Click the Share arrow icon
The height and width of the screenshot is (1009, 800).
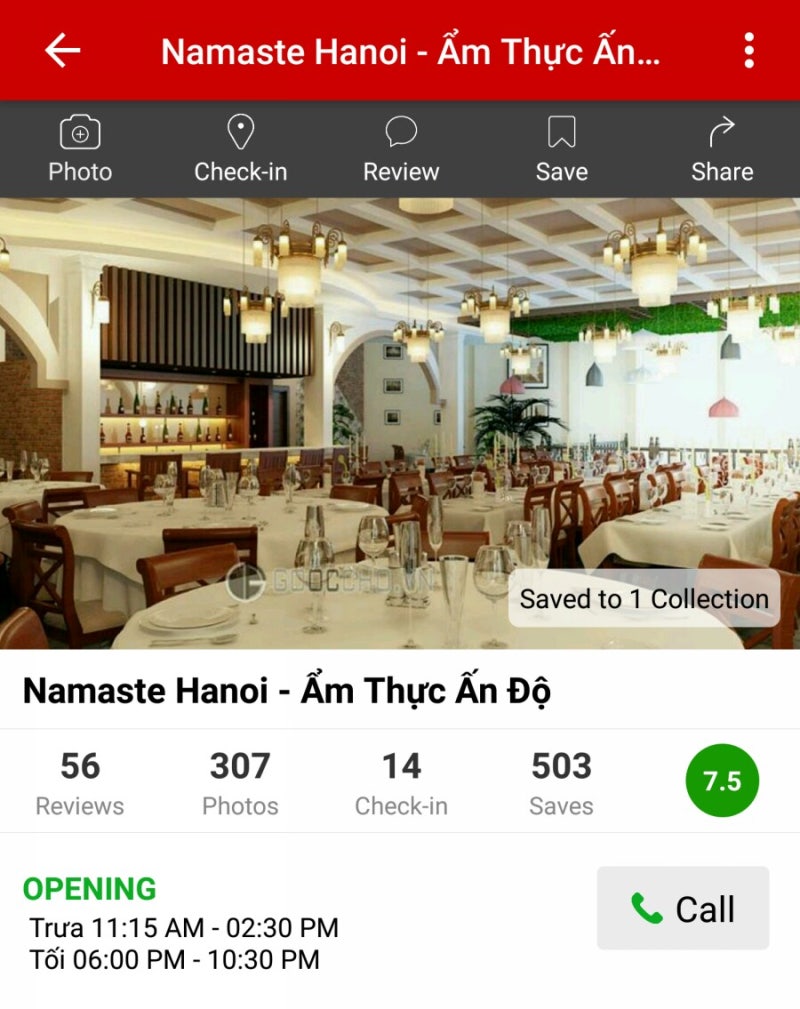click(721, 131)
